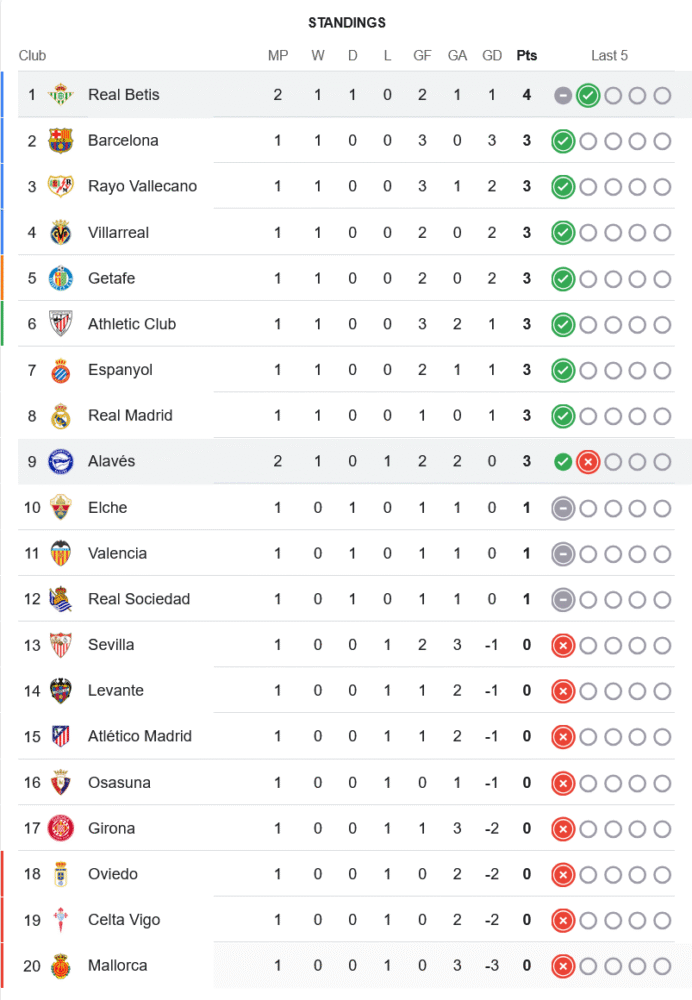Select Rayo Vallecano in the table

(142, 186)
